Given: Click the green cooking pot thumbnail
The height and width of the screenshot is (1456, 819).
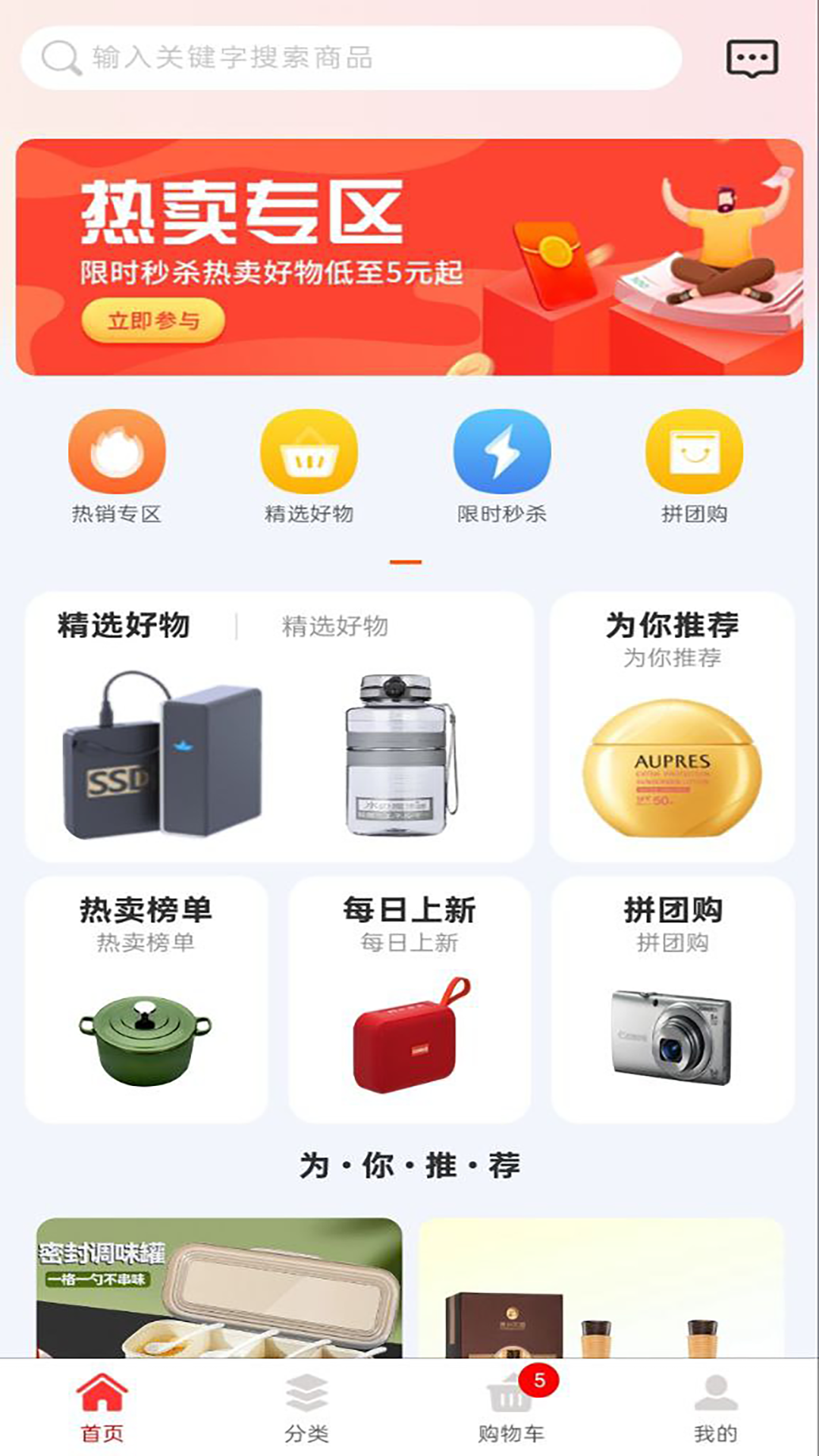Looking at the screenshot, I should [146, 1039].
